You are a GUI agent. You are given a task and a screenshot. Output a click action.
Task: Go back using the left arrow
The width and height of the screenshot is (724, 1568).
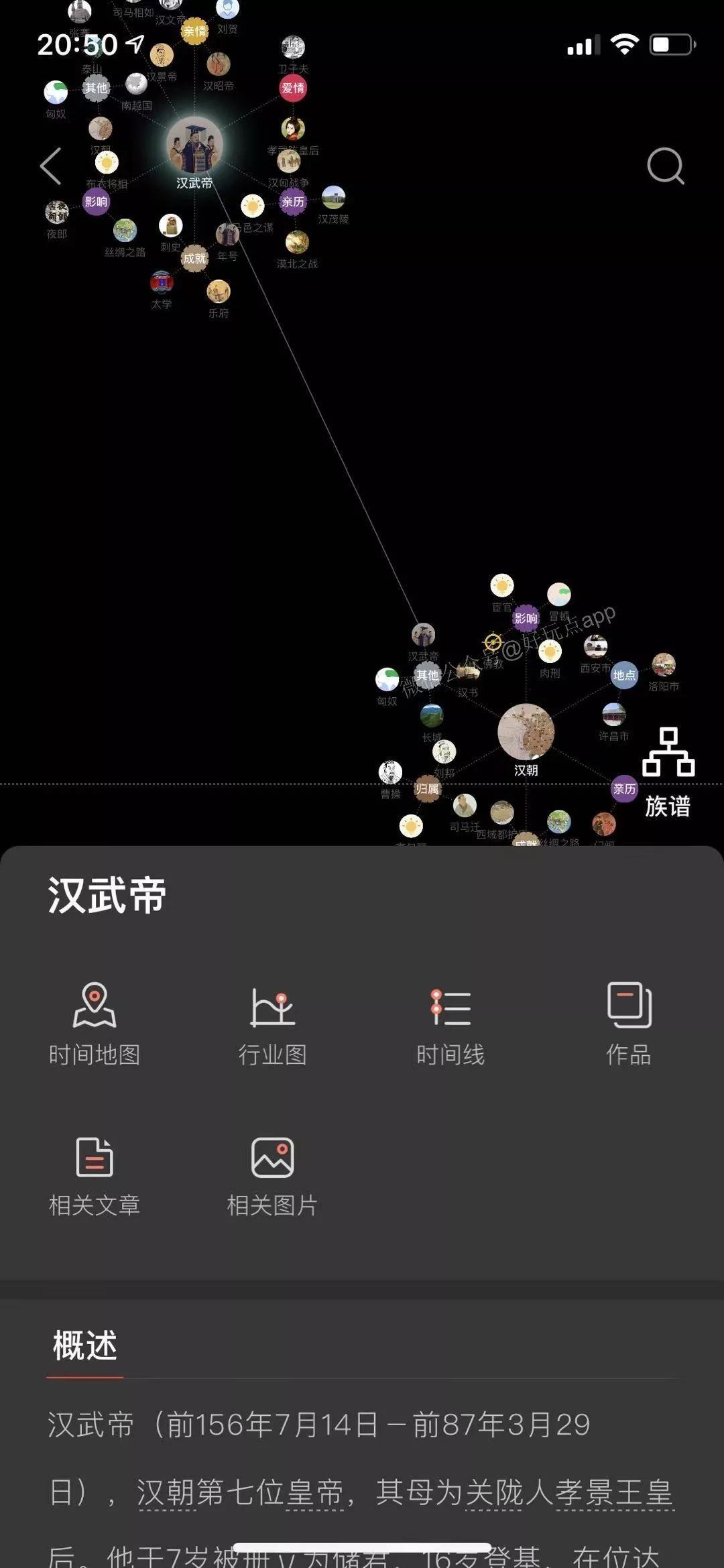[x=51, y=166]
